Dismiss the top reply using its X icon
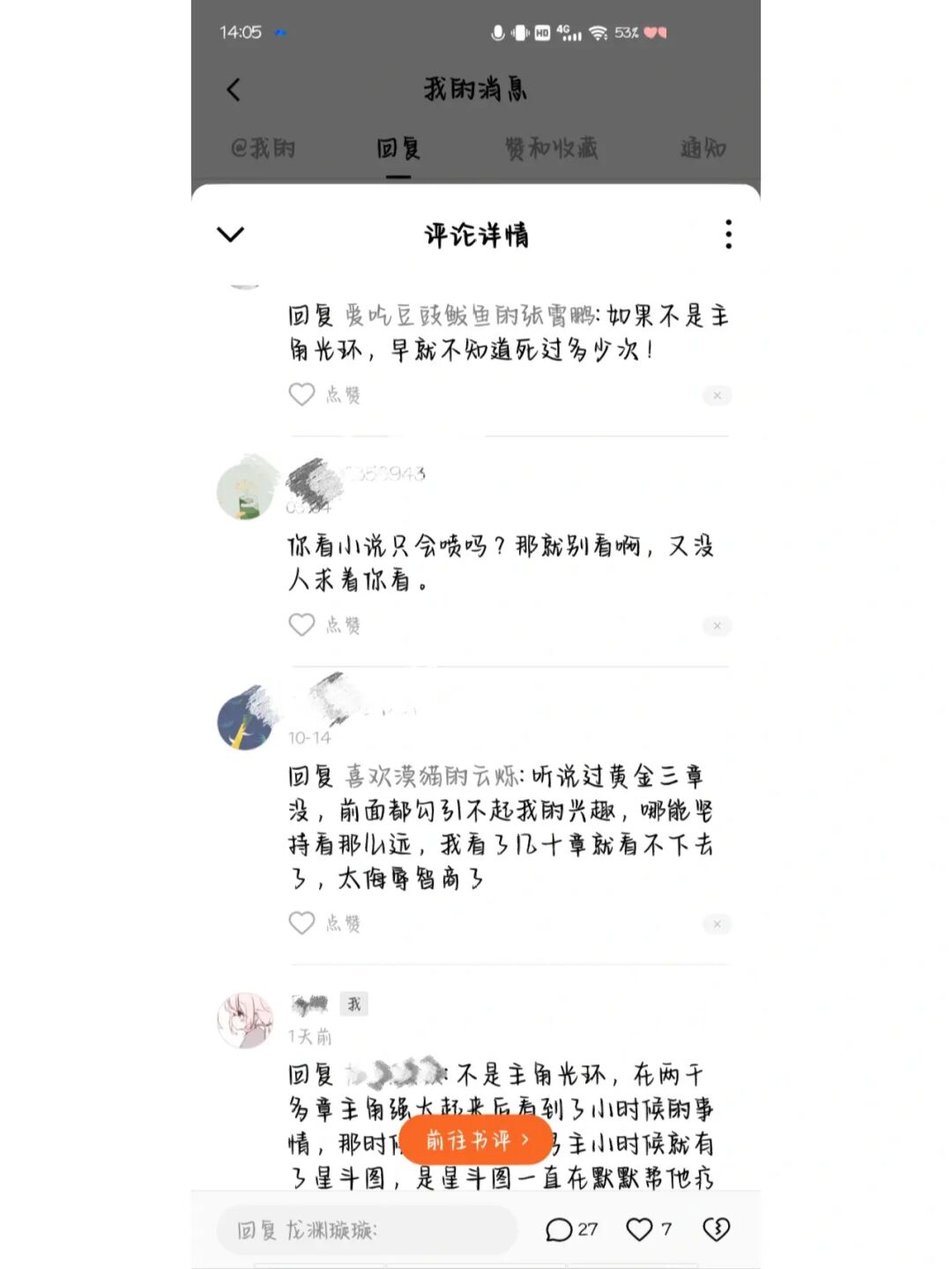 (718, 395)
